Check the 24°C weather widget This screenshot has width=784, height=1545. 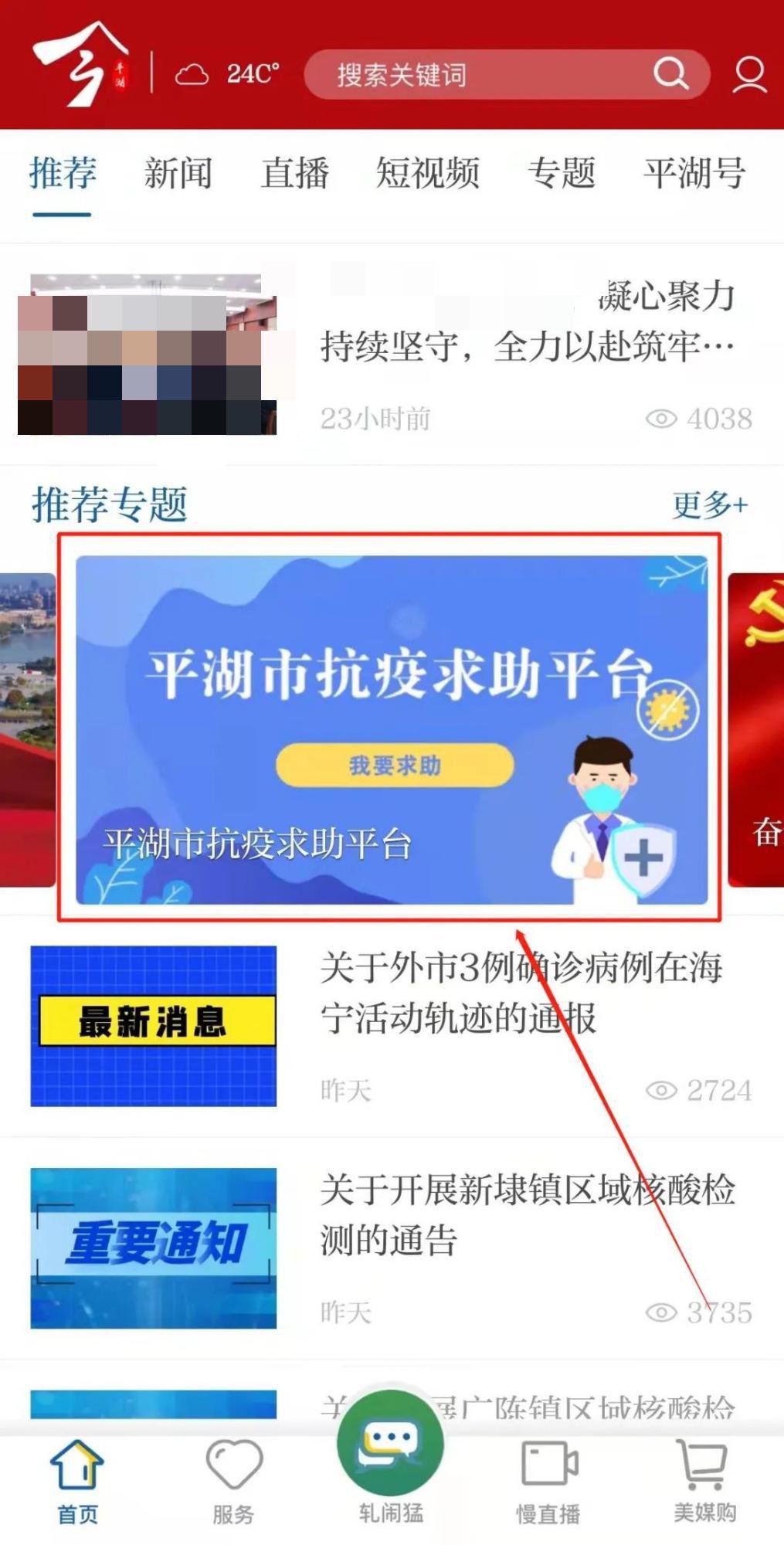click(x=226, y=74)
